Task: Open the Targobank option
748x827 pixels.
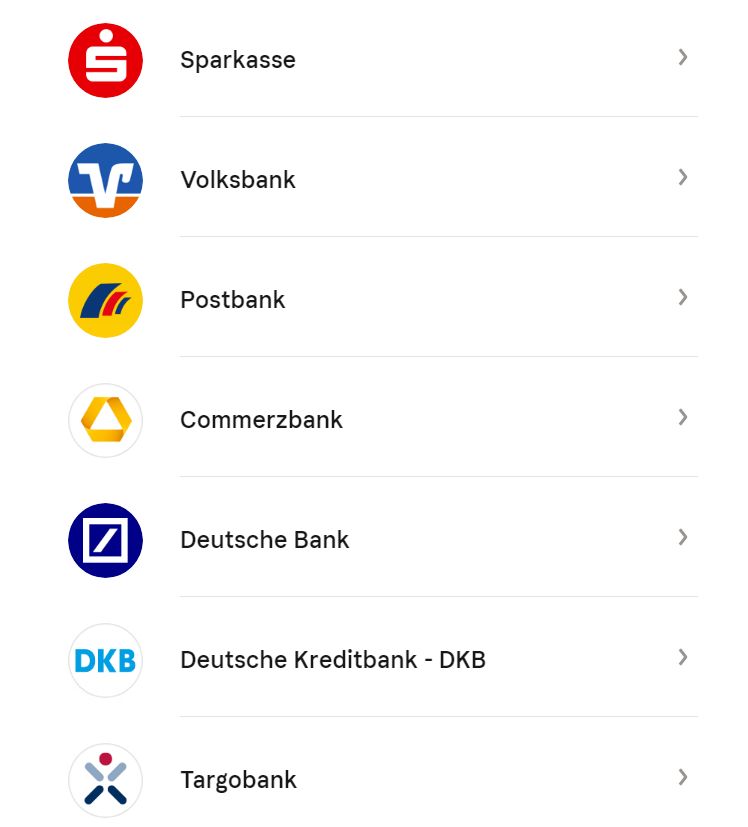Action: (x=238, y=780)
